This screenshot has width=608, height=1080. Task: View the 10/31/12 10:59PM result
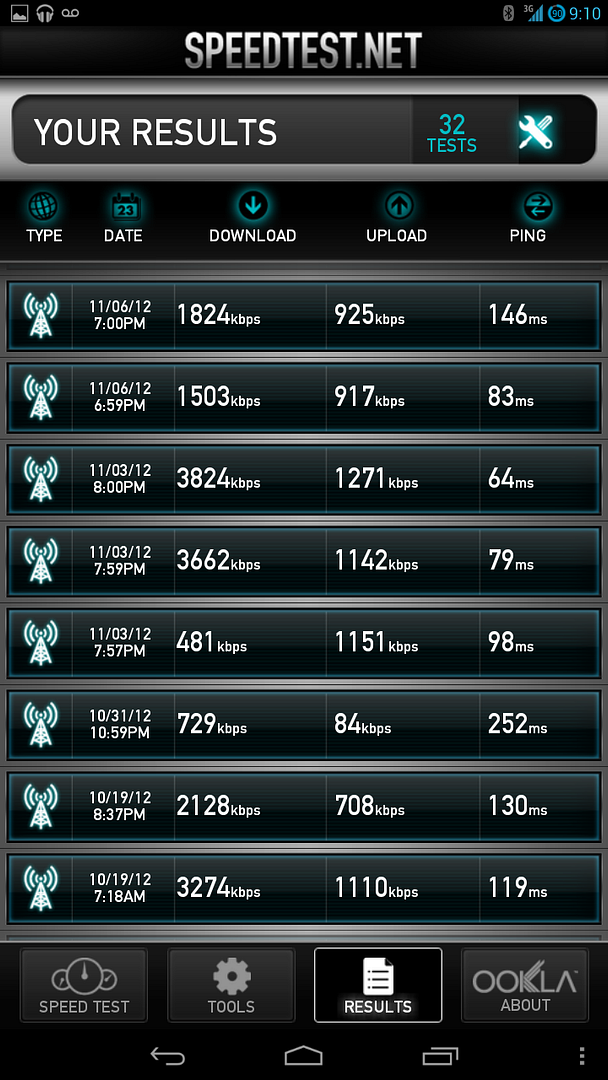(304, 726)
